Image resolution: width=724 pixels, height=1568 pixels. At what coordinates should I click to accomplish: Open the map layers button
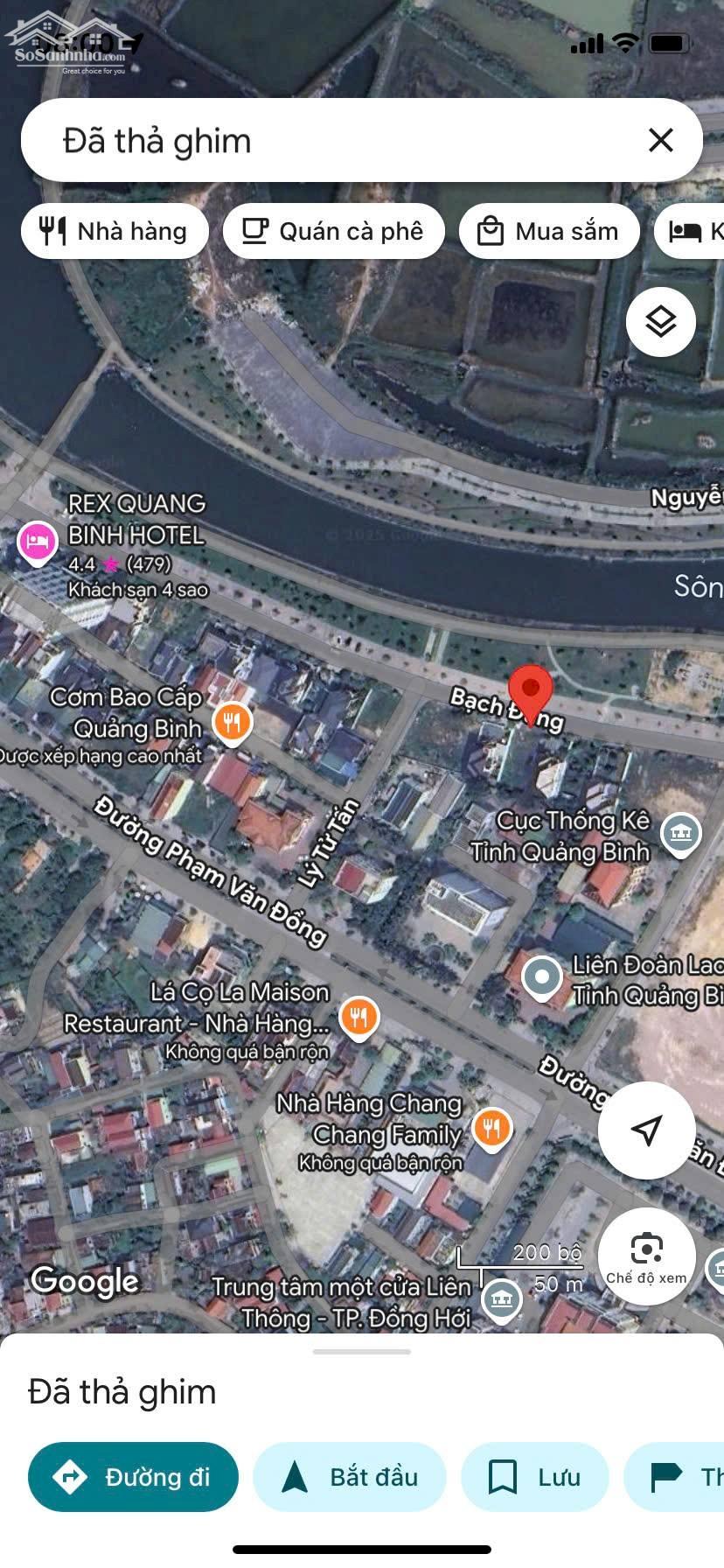pos(661,322)
